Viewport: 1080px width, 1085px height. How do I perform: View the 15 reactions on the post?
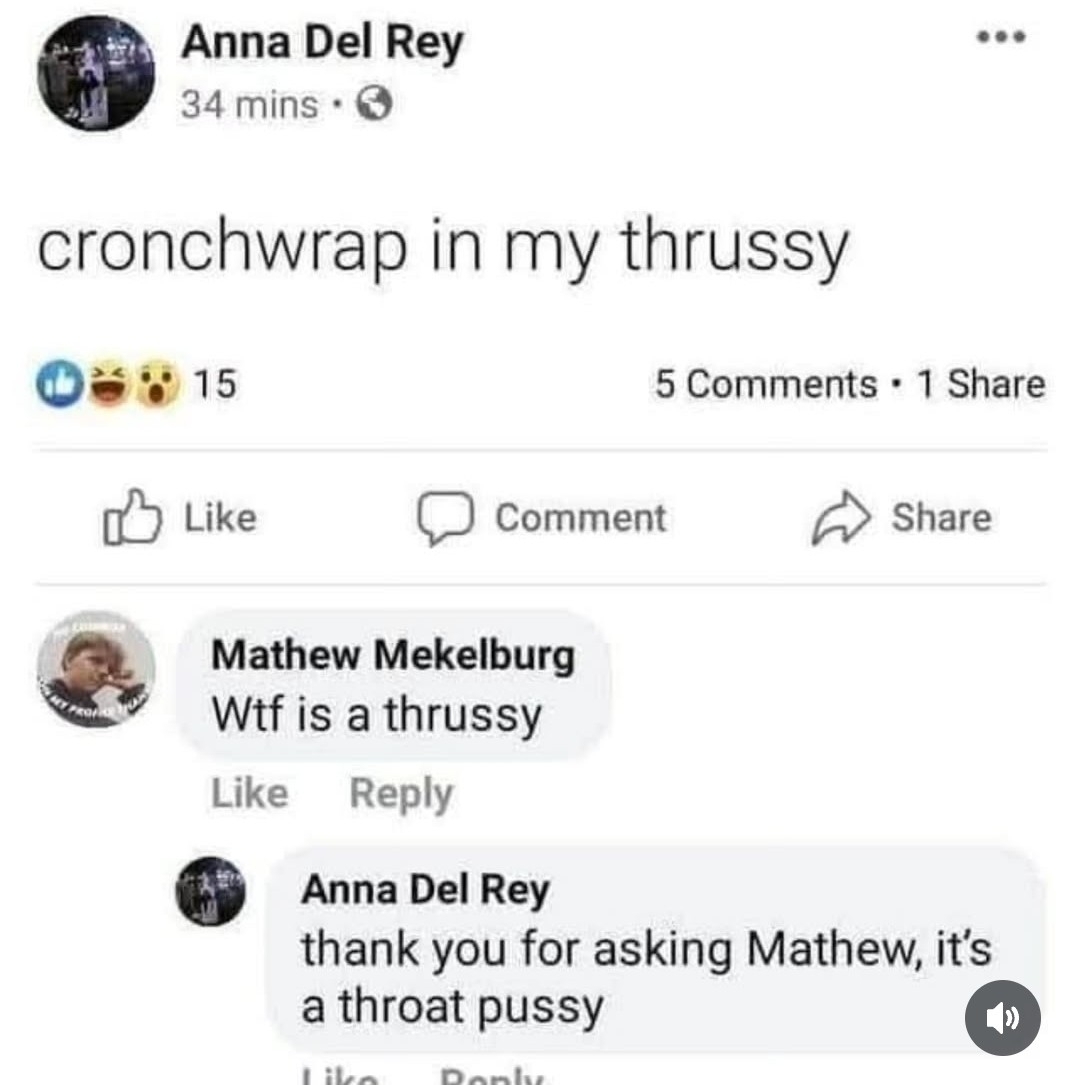coord(137,384)
